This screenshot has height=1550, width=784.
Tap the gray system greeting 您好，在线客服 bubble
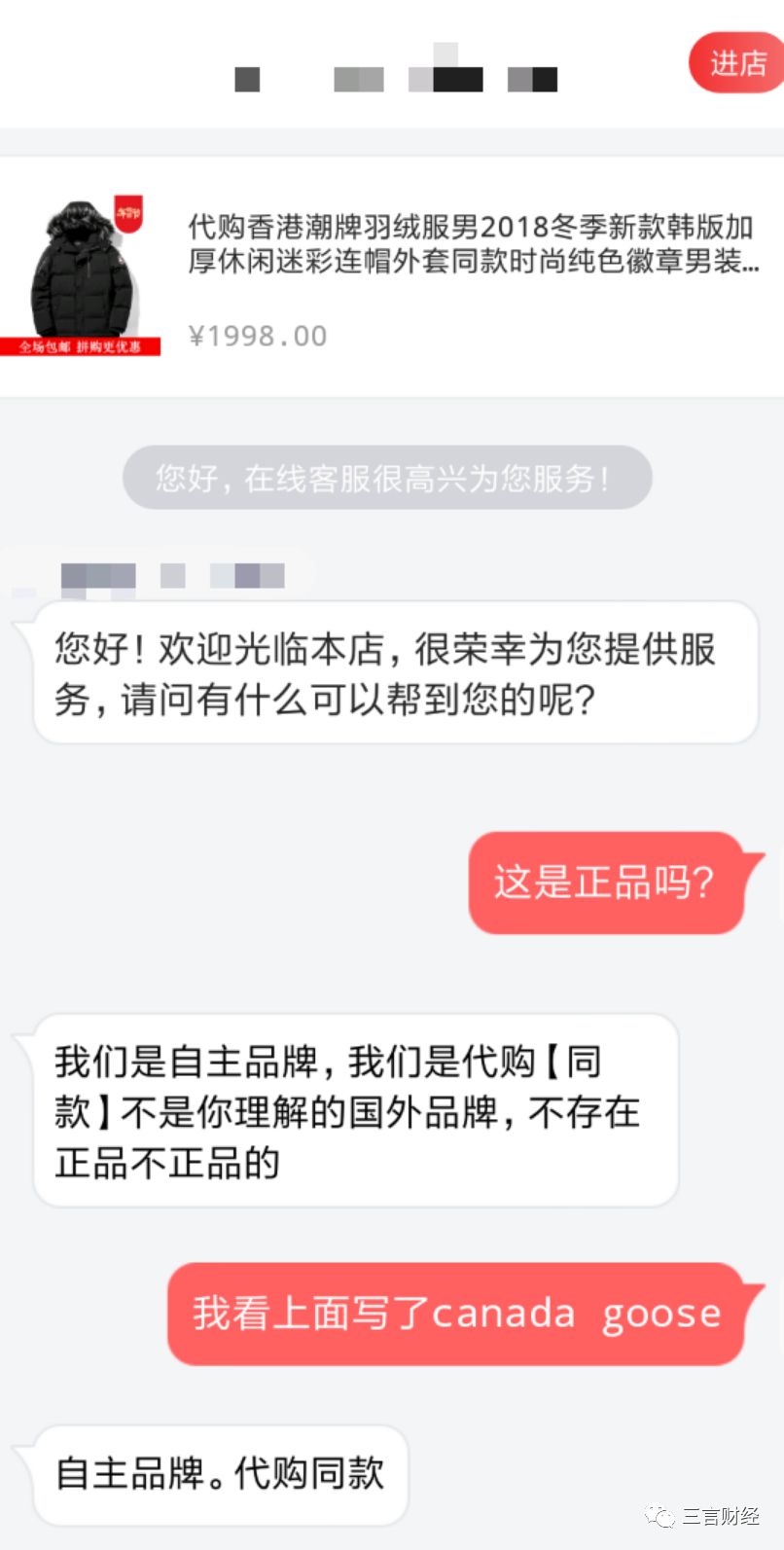pyautogui.click(x=387, y=477)
